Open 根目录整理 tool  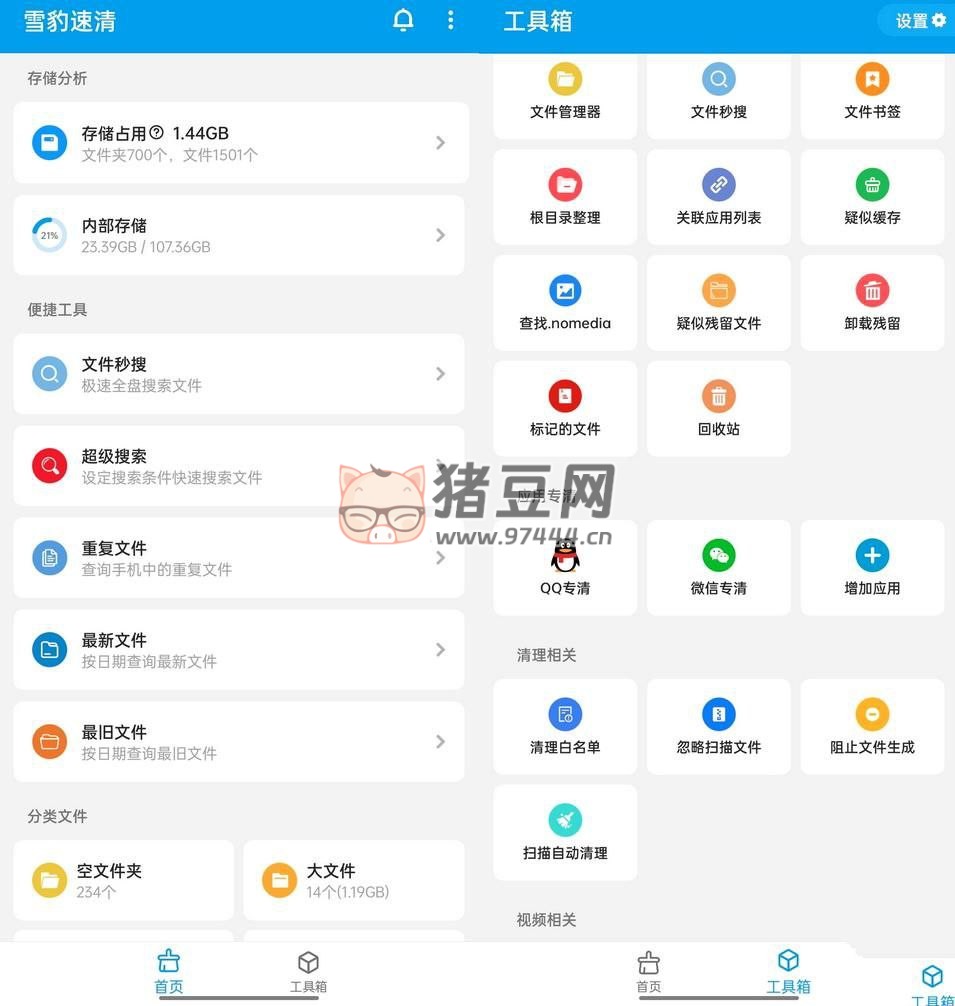[x=565, y=198]
